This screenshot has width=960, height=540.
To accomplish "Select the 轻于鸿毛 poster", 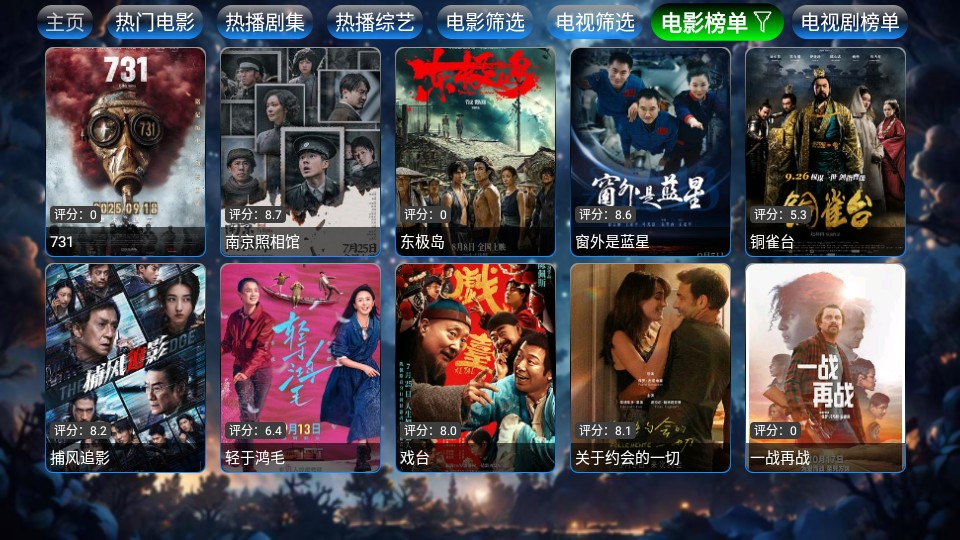I will (300, 367).
